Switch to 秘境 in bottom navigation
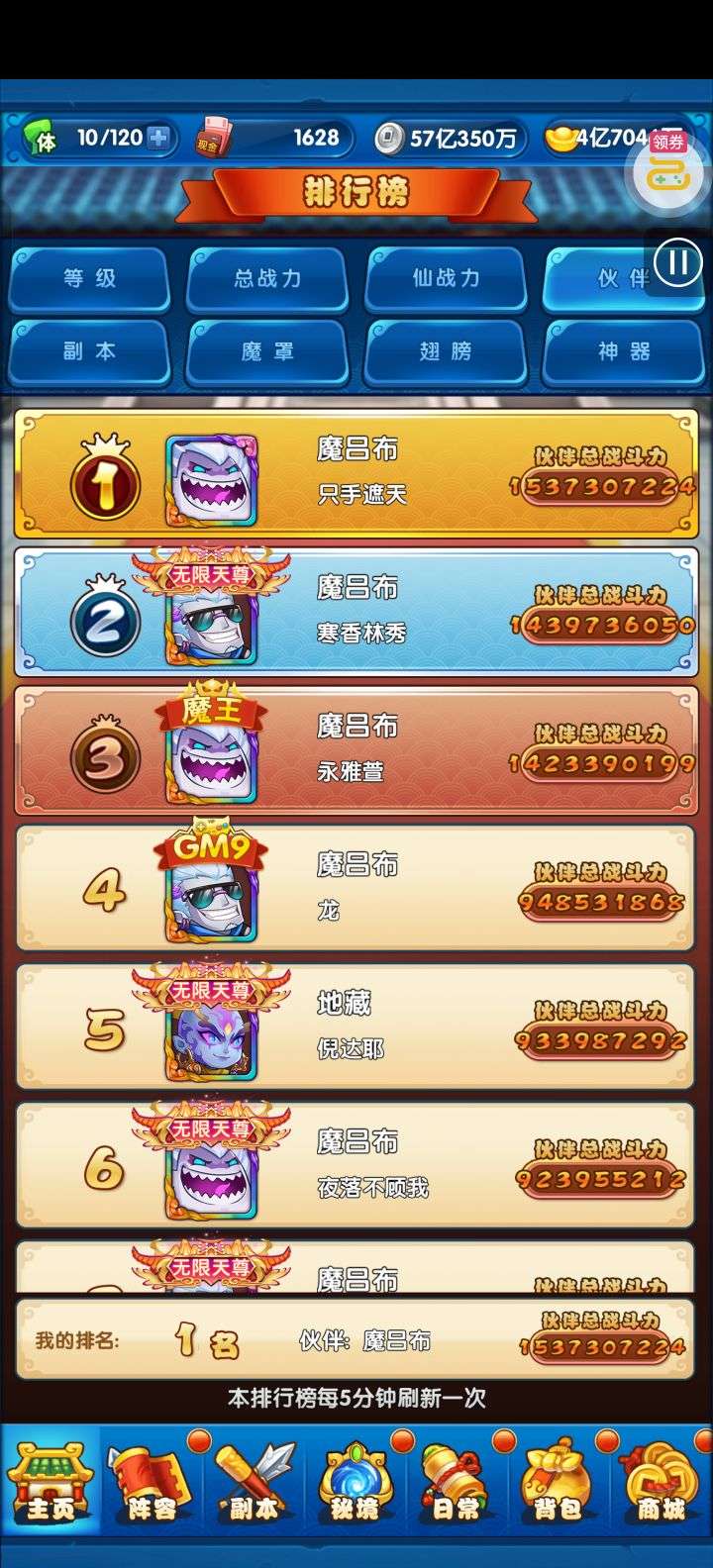713x1568 pixels. [x=356, y=1482]
